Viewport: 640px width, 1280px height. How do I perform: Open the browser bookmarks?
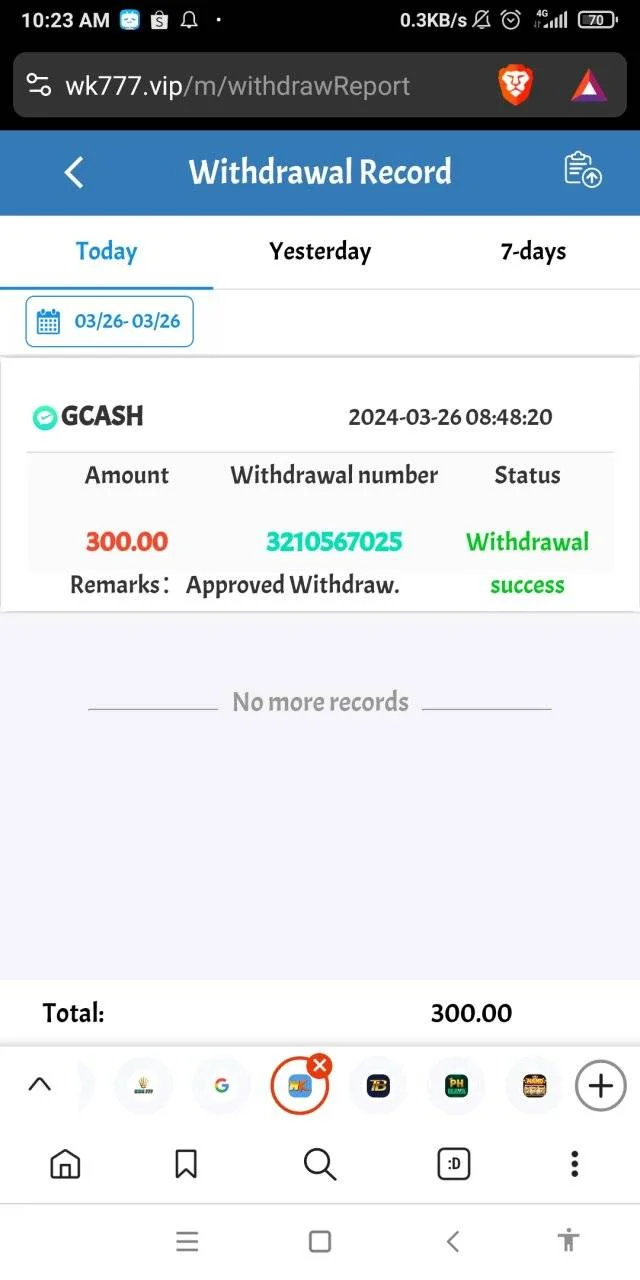[x=186, y=1164]
